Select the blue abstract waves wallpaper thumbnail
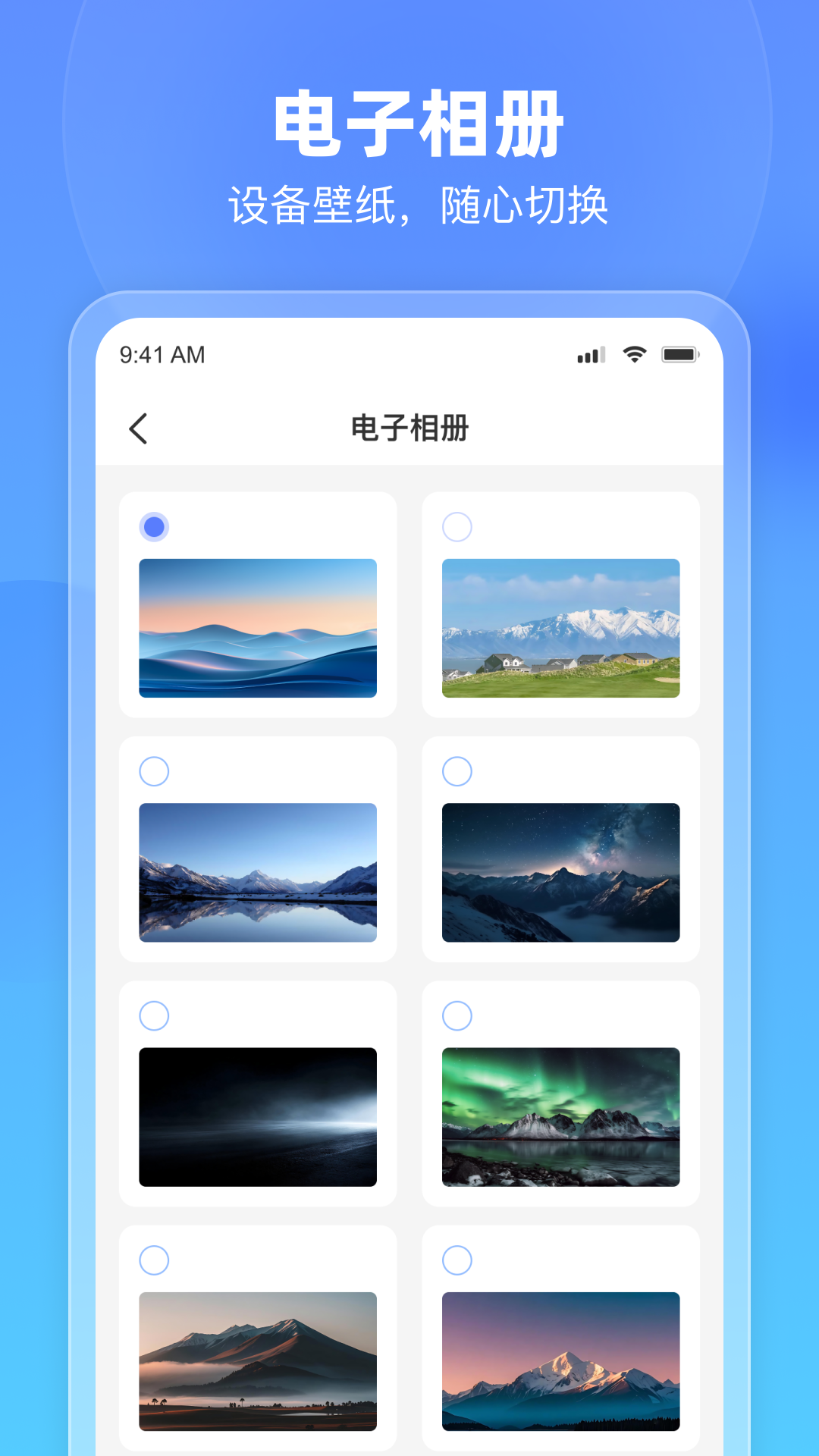 [x=259, y=630]
